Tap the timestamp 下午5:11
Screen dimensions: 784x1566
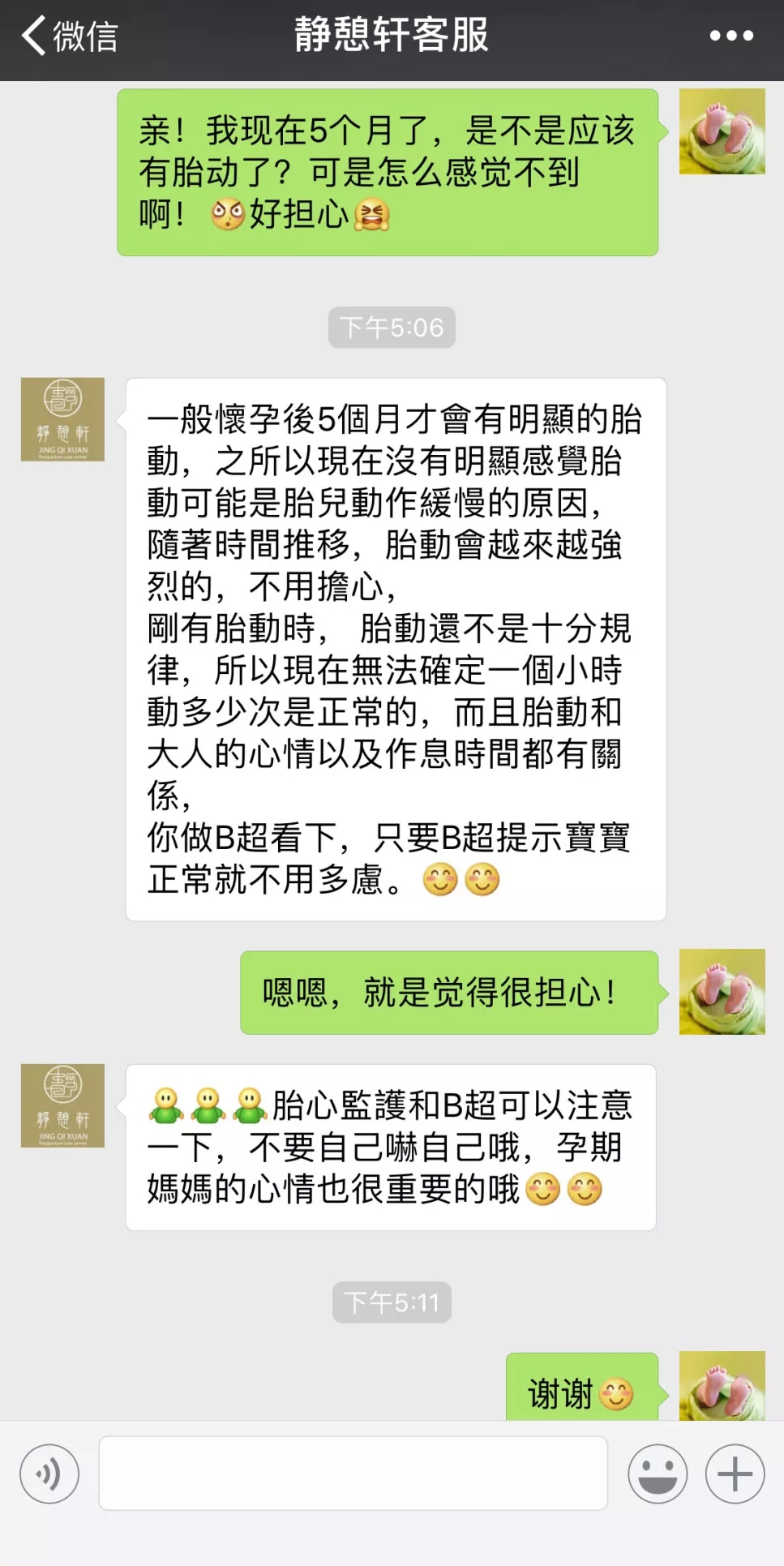tap(392, 1303)
